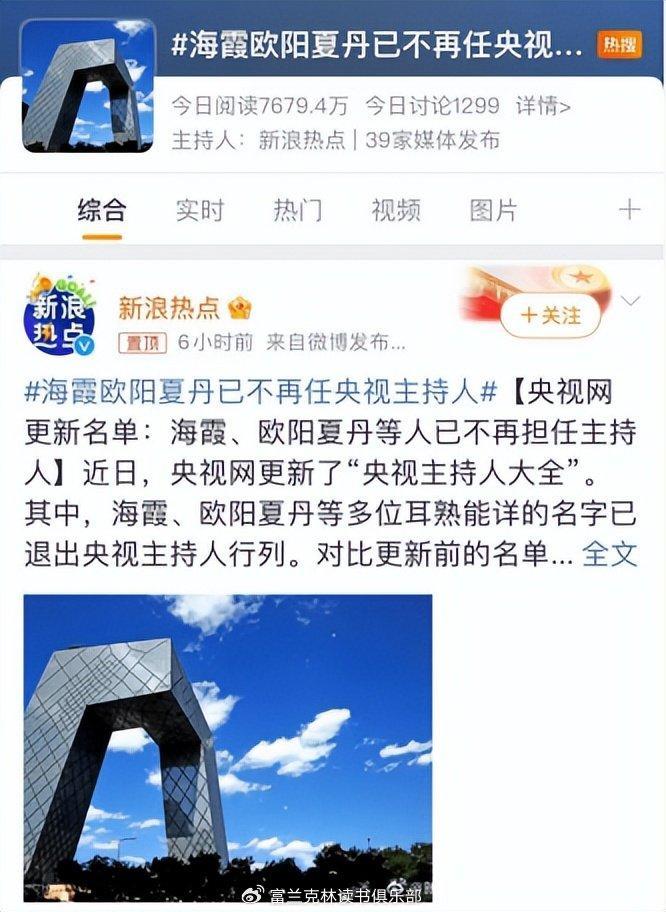666x912 pixels.
Task: Select the 综合 tab
Action: (x=102, y=210)
